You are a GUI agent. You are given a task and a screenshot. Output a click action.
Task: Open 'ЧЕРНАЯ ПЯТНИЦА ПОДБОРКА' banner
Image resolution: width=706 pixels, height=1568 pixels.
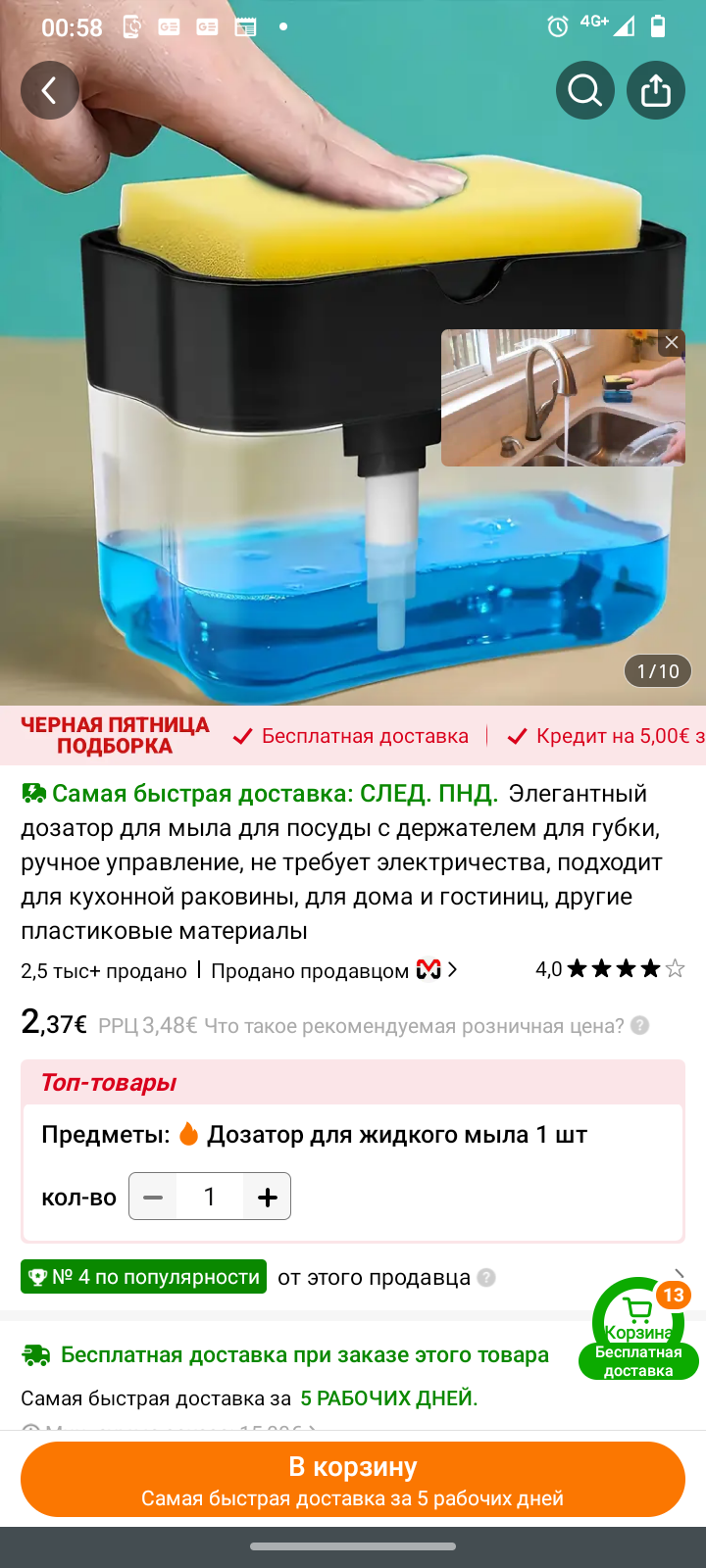click(x=115, y=736)
